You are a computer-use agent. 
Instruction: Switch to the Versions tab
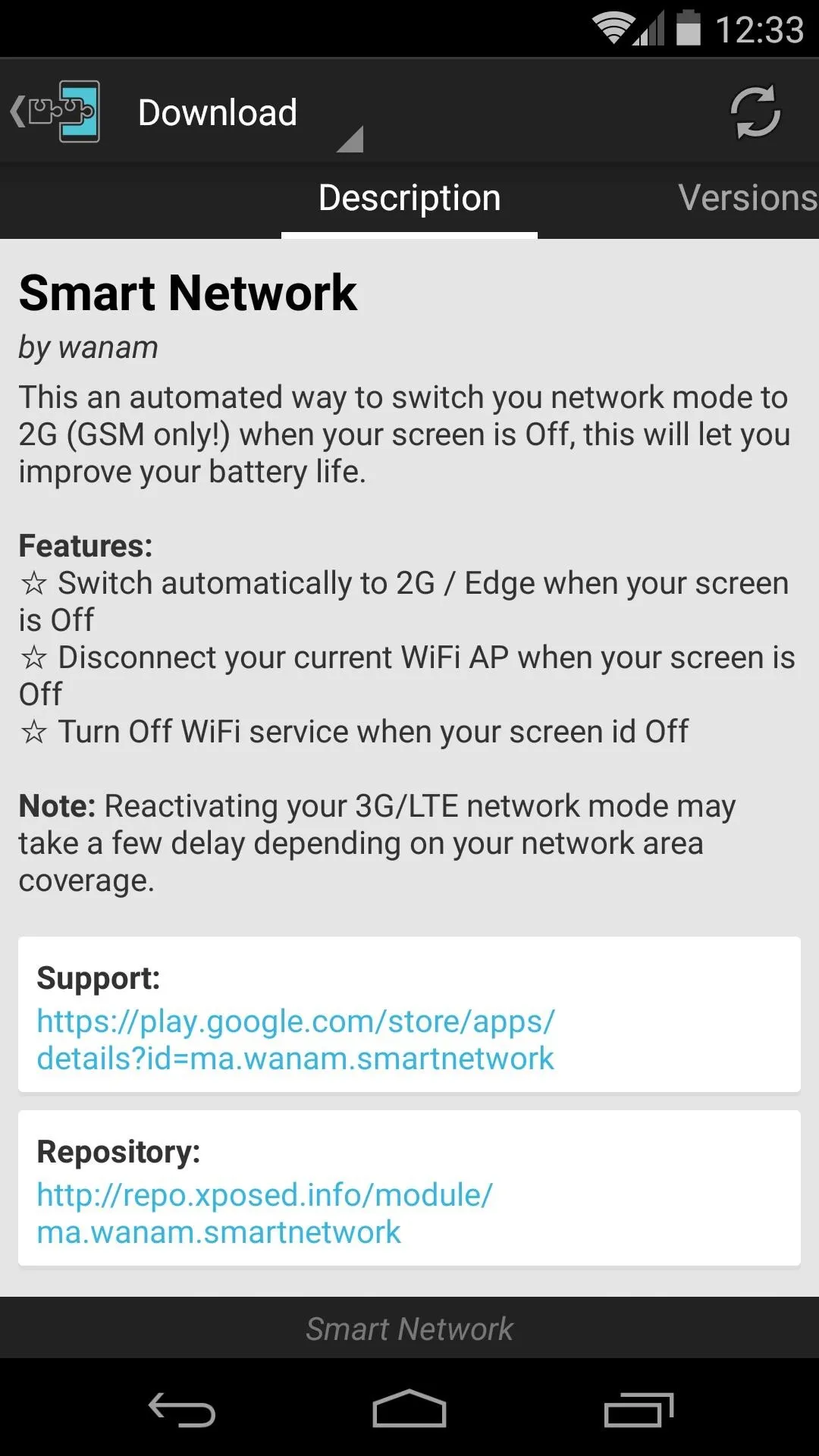(748, 199)
